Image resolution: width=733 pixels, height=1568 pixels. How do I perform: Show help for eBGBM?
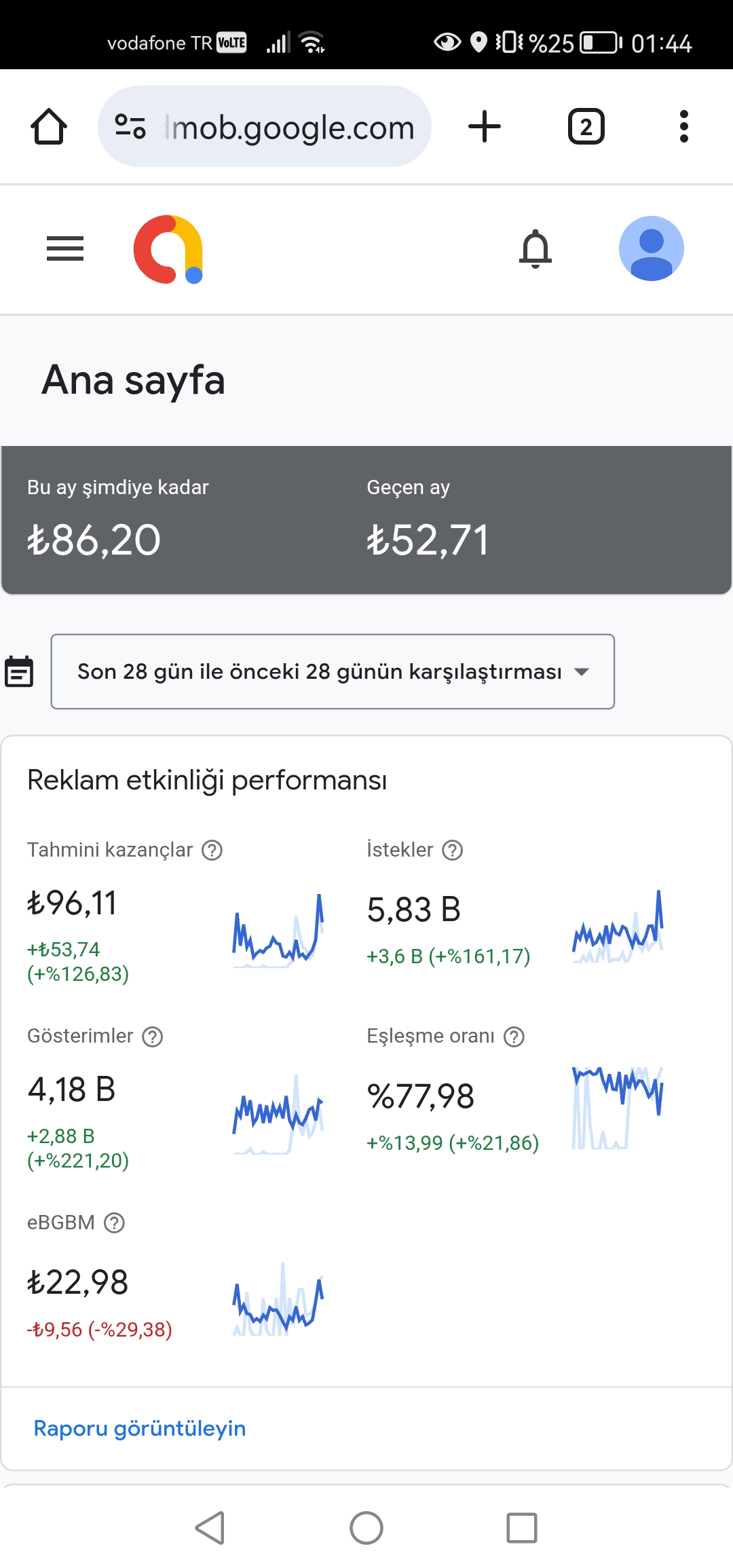click(x=115, y=1222)
